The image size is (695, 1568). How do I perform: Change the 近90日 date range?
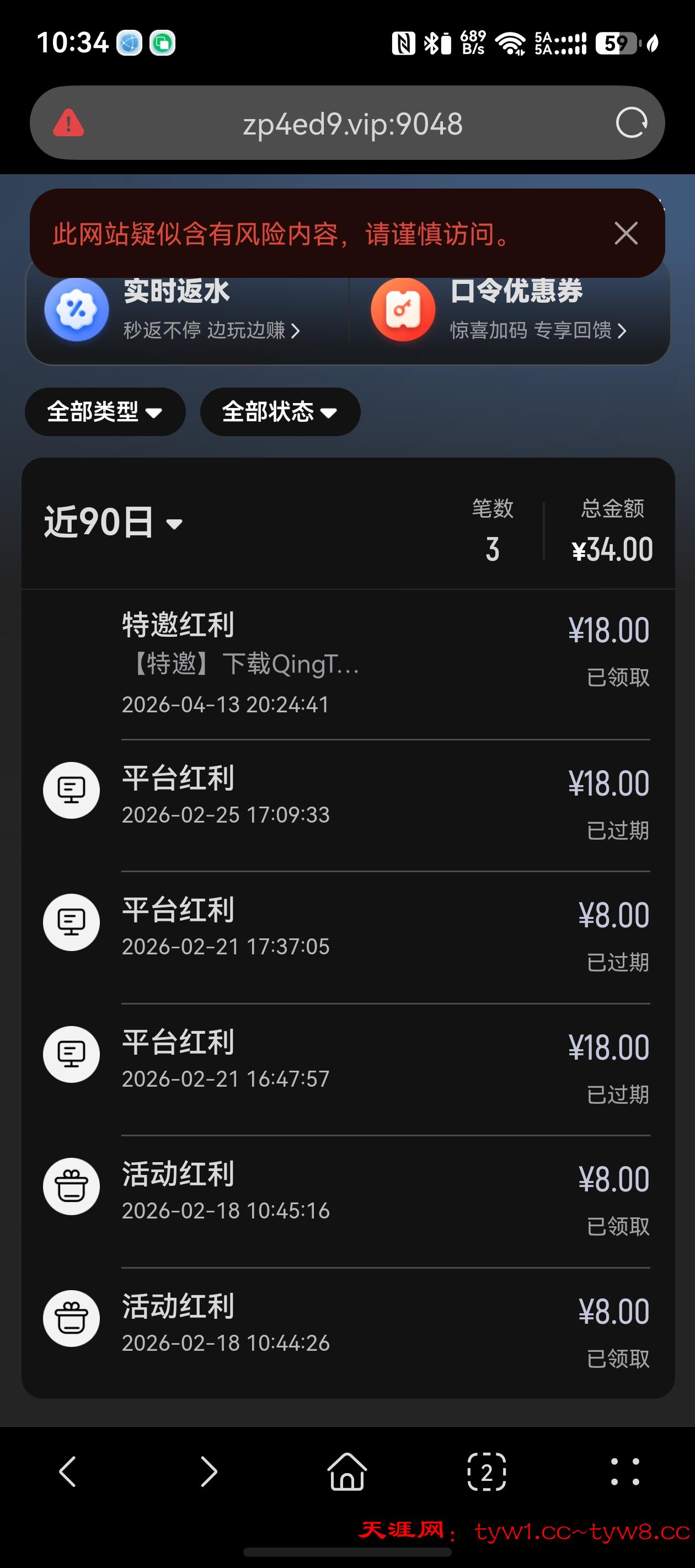pos(113,523)
